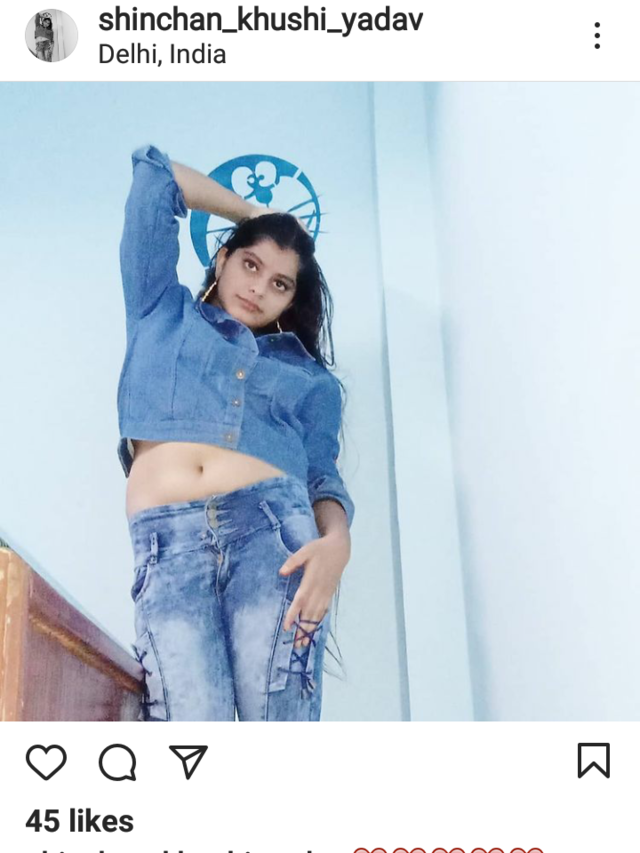View who liked via 45 likes
Screen dimensions: 640x853
pos(79,821)
